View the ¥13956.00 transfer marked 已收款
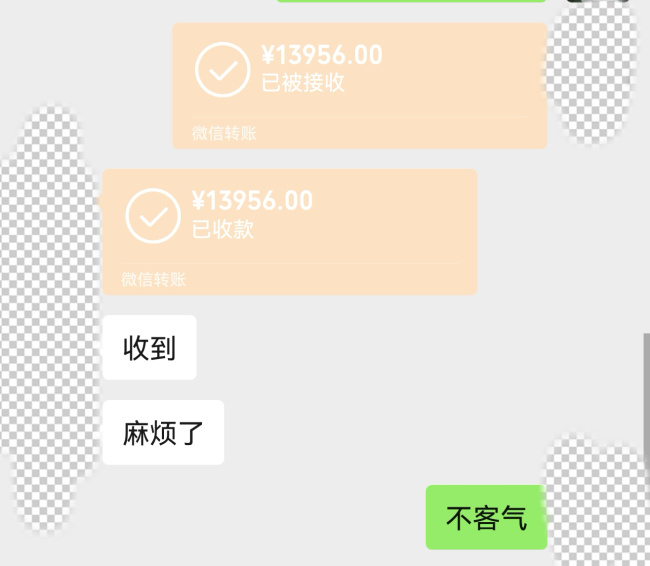The image size is (650, 566). 290,231
